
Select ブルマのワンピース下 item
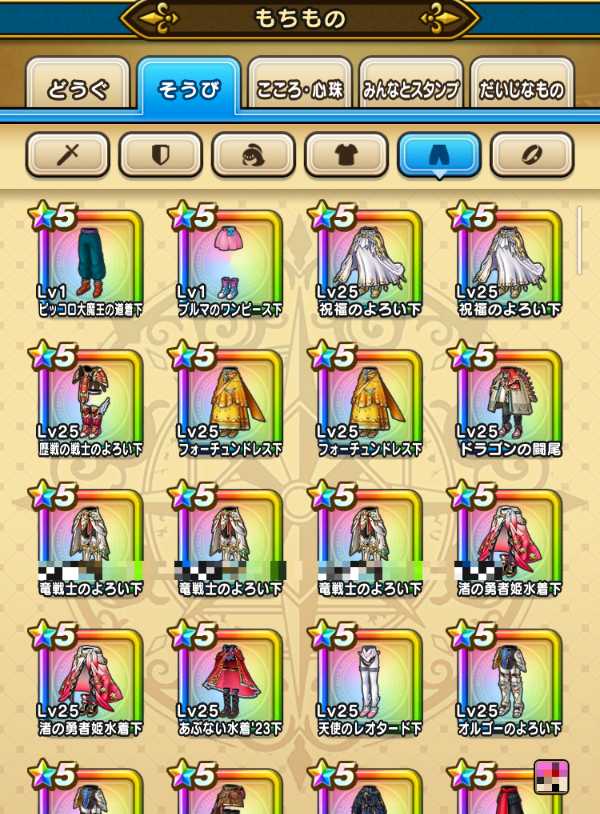[230, 262]
